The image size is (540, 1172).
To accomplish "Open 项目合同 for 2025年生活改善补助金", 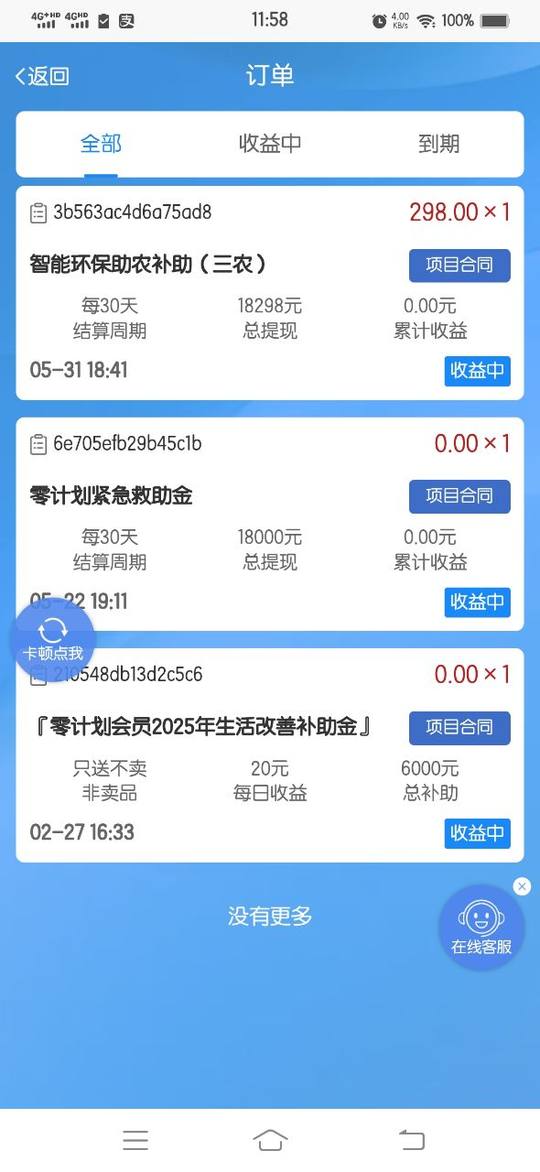I will 459,727.
